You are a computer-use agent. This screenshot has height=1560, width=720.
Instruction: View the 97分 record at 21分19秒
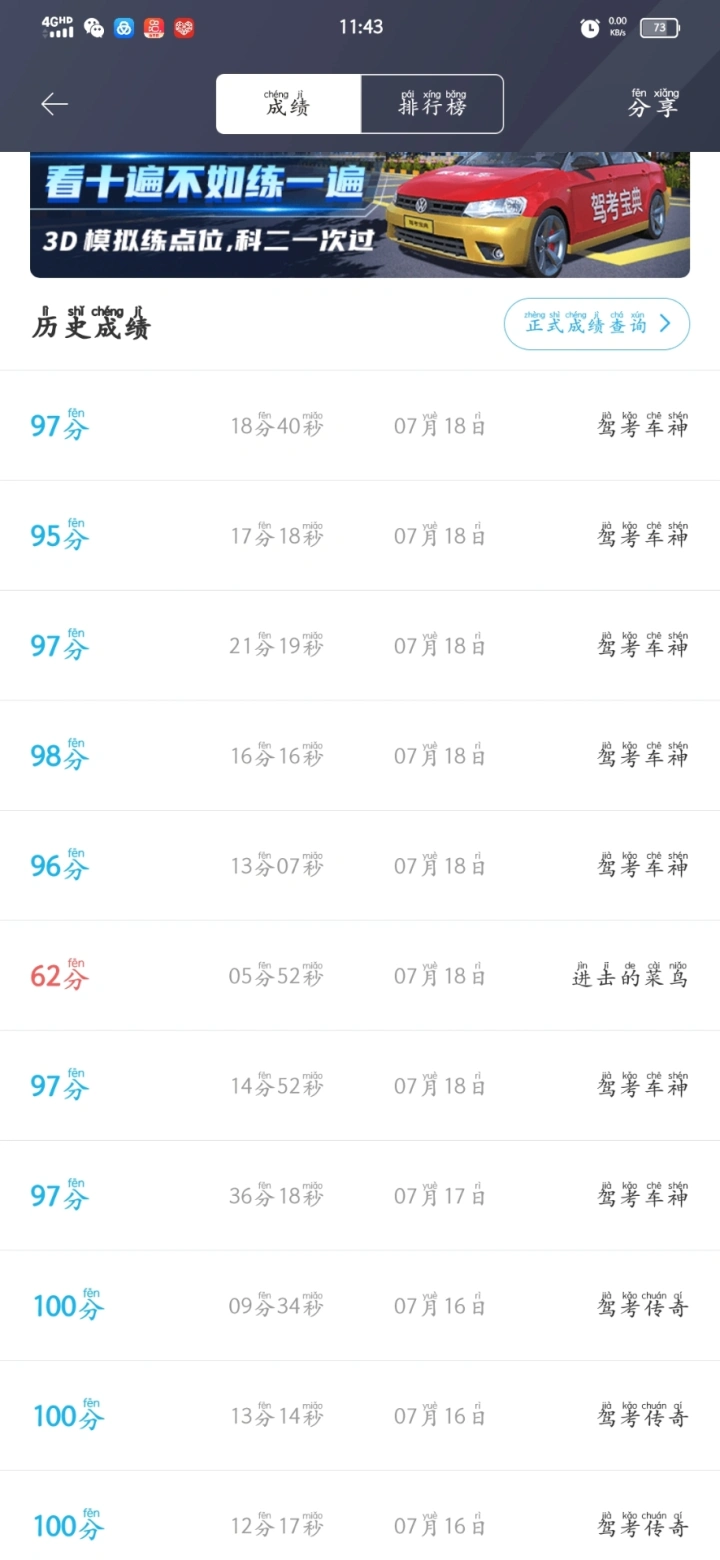pos(360,646)
